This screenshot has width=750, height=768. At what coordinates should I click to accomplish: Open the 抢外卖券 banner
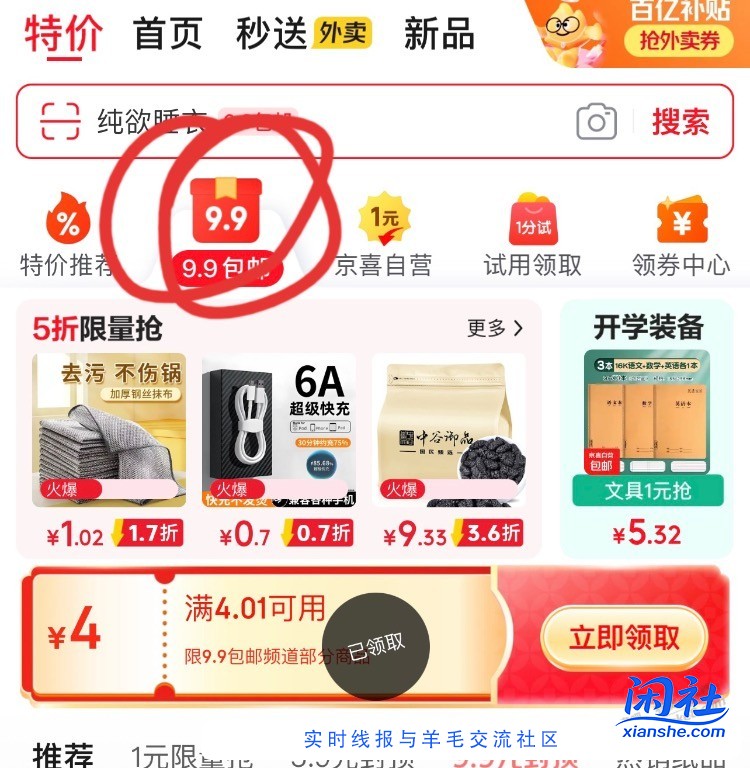point(673,40)
